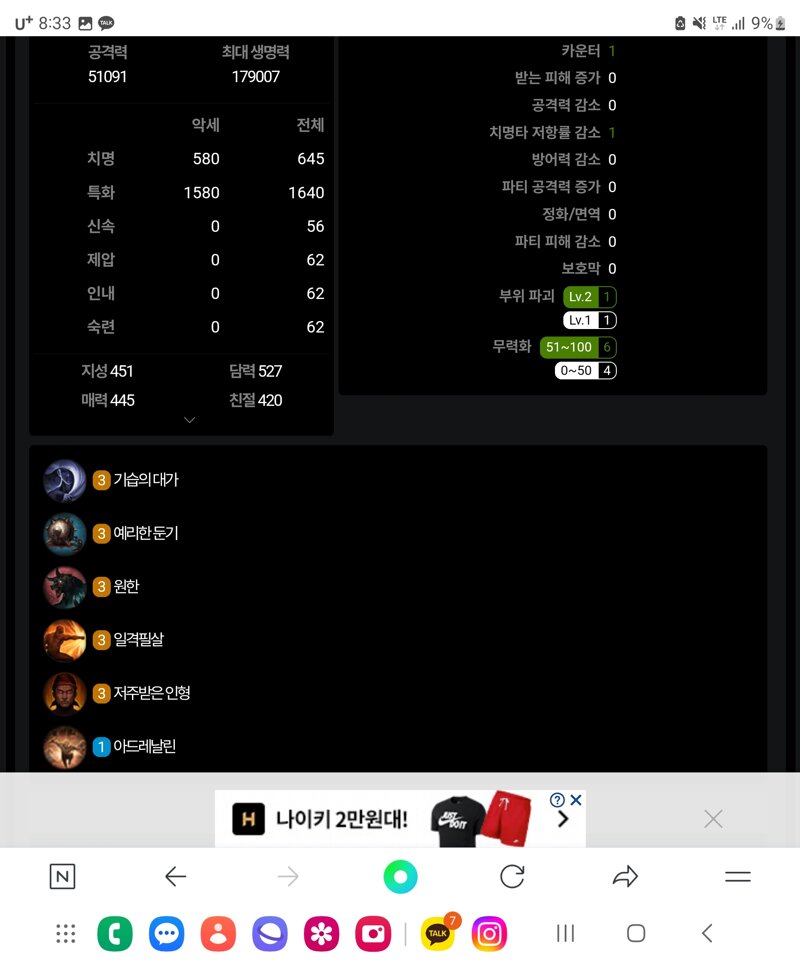The width and height of the screenshot is (800, 961).
Task: Reload the current page
Action: coord(512,877)
